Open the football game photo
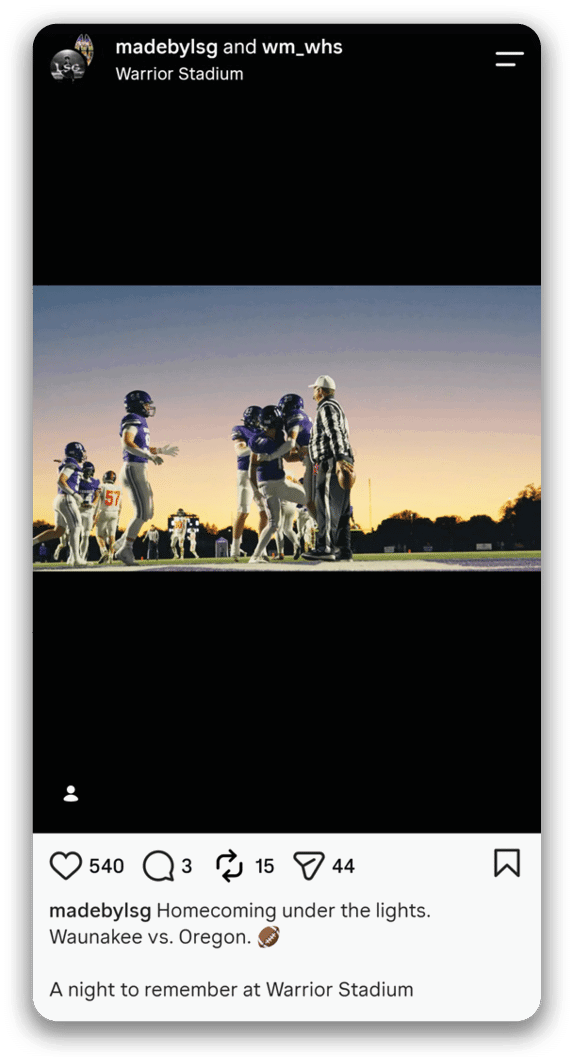574x1063 pixels. [287, 428]
